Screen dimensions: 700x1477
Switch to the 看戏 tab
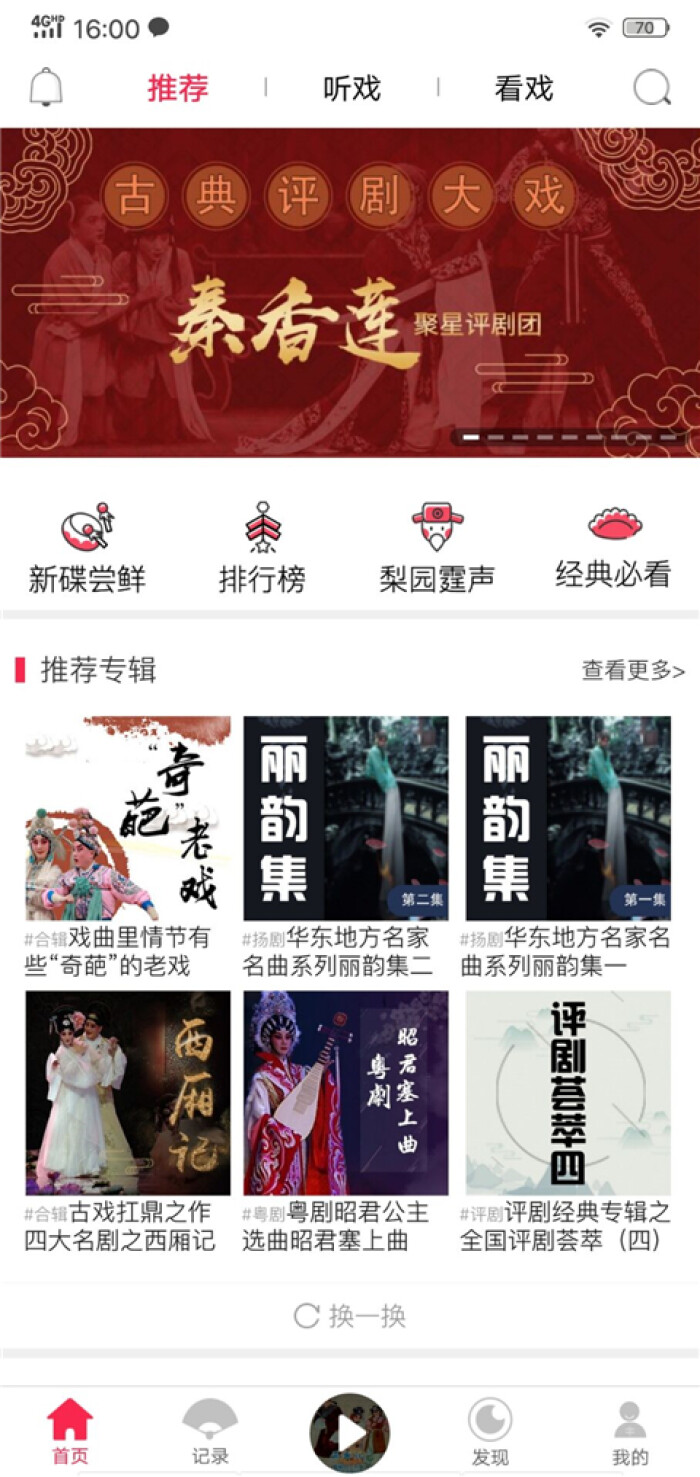(523, 89)
